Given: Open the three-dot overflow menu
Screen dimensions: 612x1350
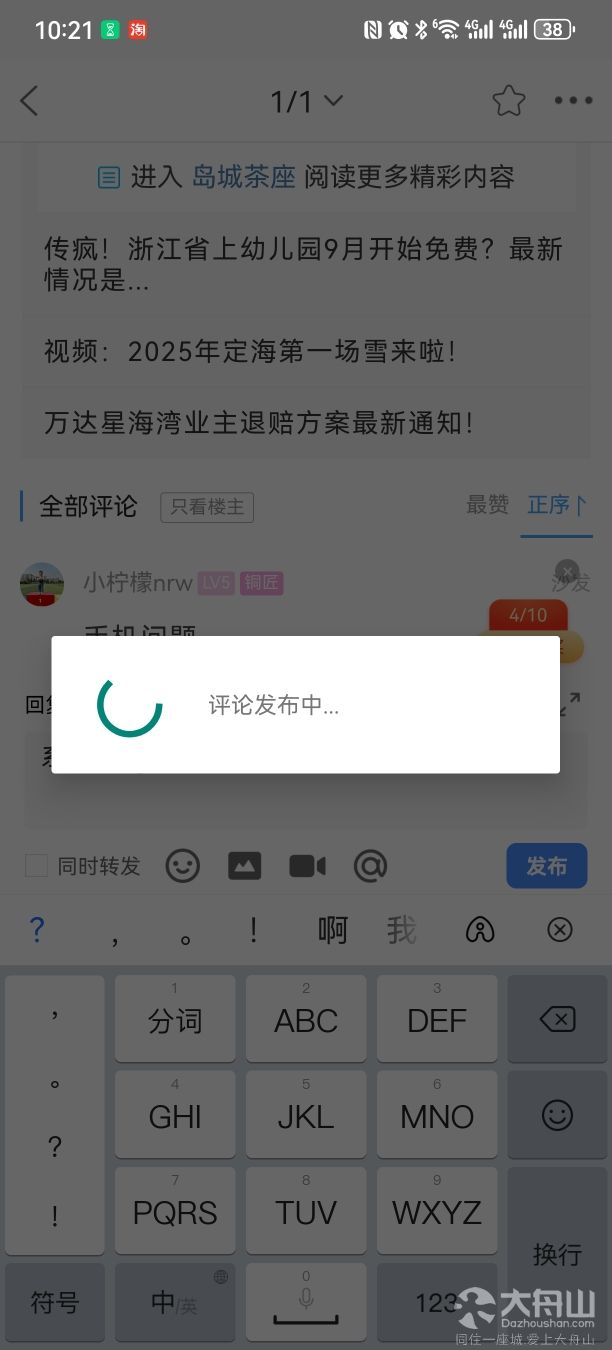Looking at the screenshot, I should click(573, 101).
